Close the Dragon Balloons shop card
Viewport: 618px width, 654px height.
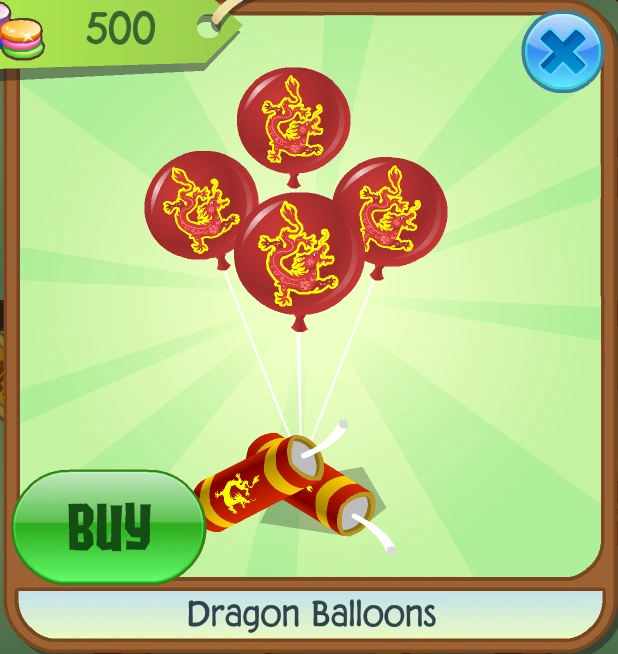tap(562, 51)
